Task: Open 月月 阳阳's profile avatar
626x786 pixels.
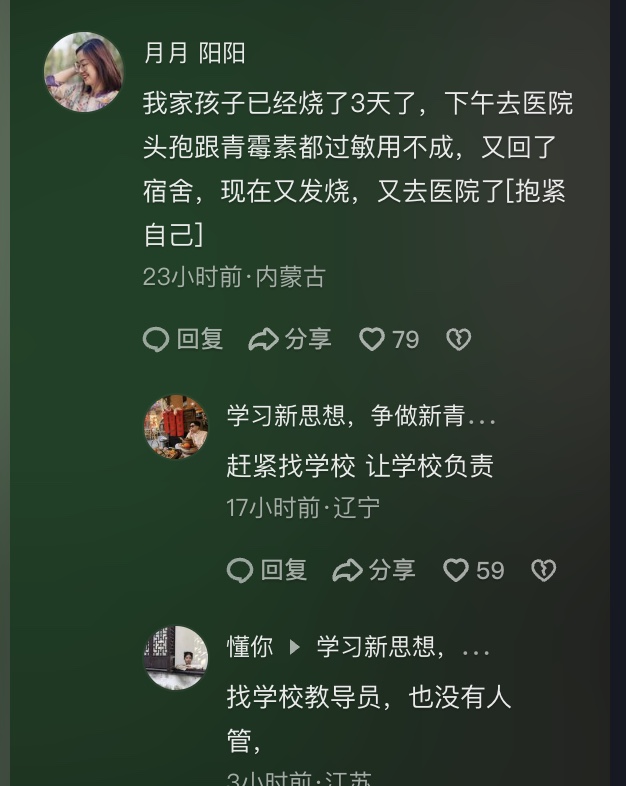Action: [x=83, y=72]
